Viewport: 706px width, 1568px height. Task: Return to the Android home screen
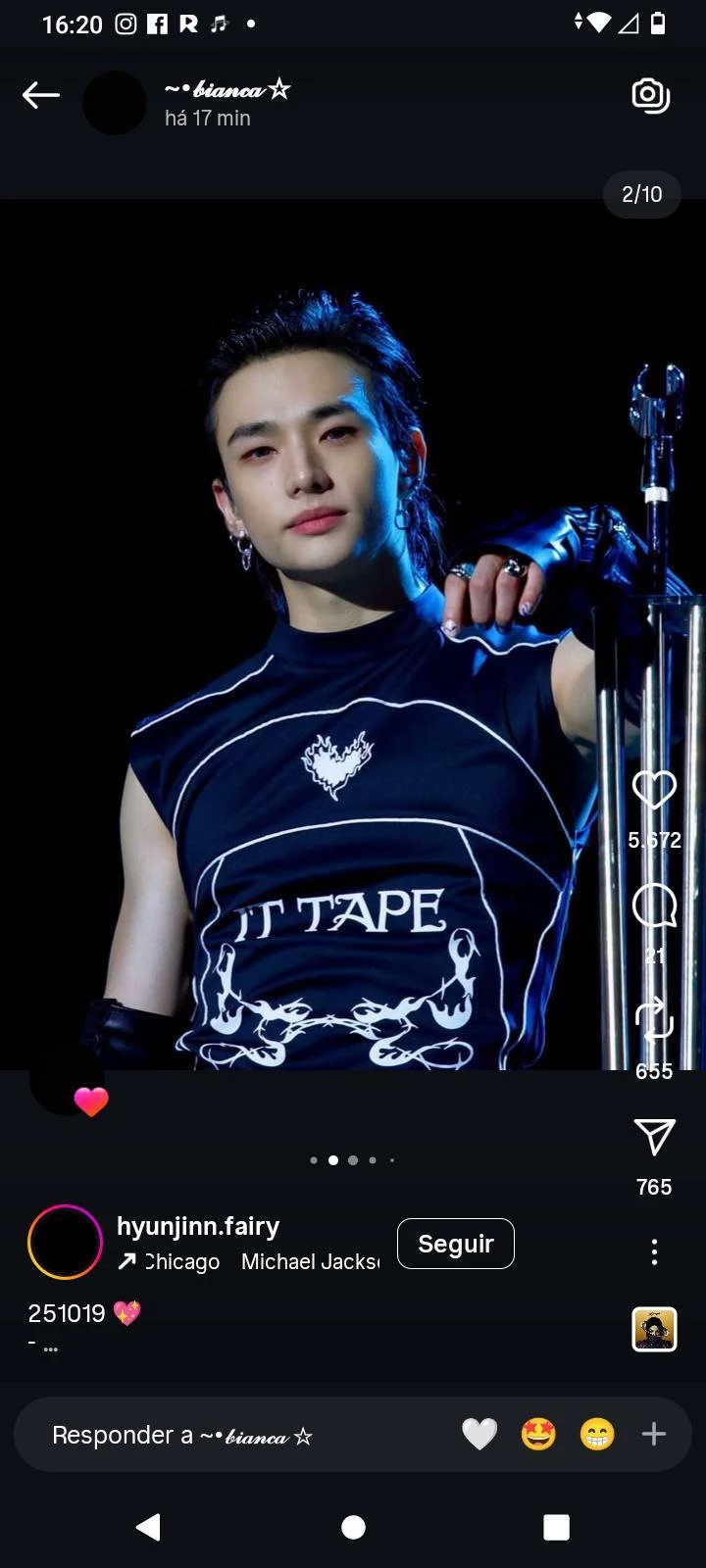click(x=353, y=1527)
